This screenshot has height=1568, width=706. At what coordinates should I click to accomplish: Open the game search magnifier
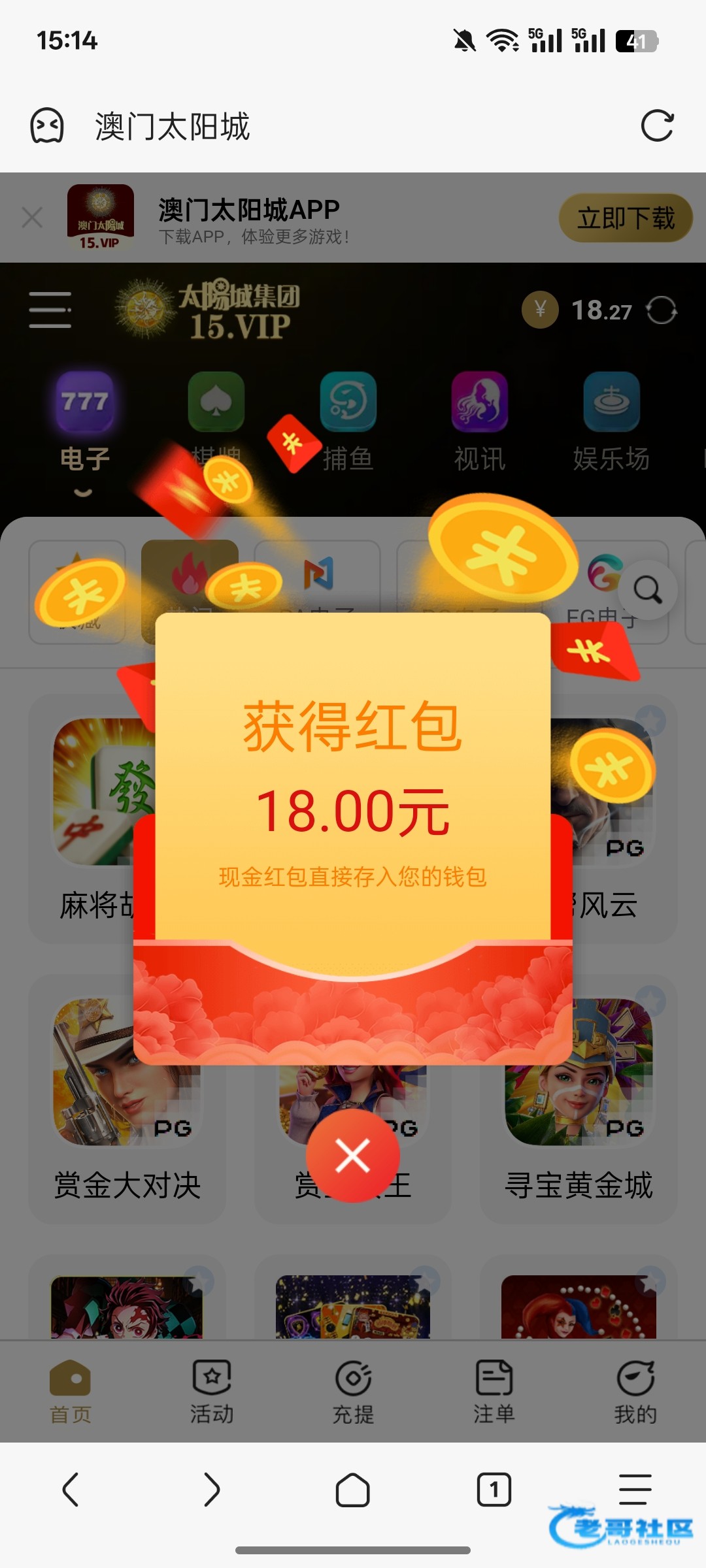648,590
